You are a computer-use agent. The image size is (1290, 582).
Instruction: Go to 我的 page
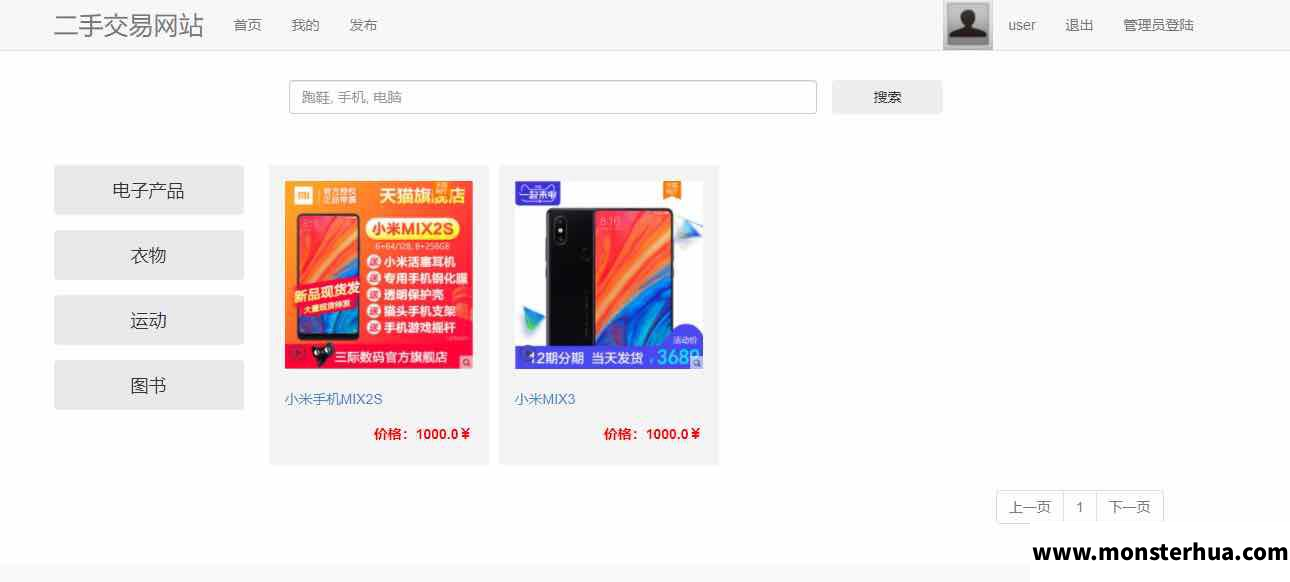tap(305, 25)
